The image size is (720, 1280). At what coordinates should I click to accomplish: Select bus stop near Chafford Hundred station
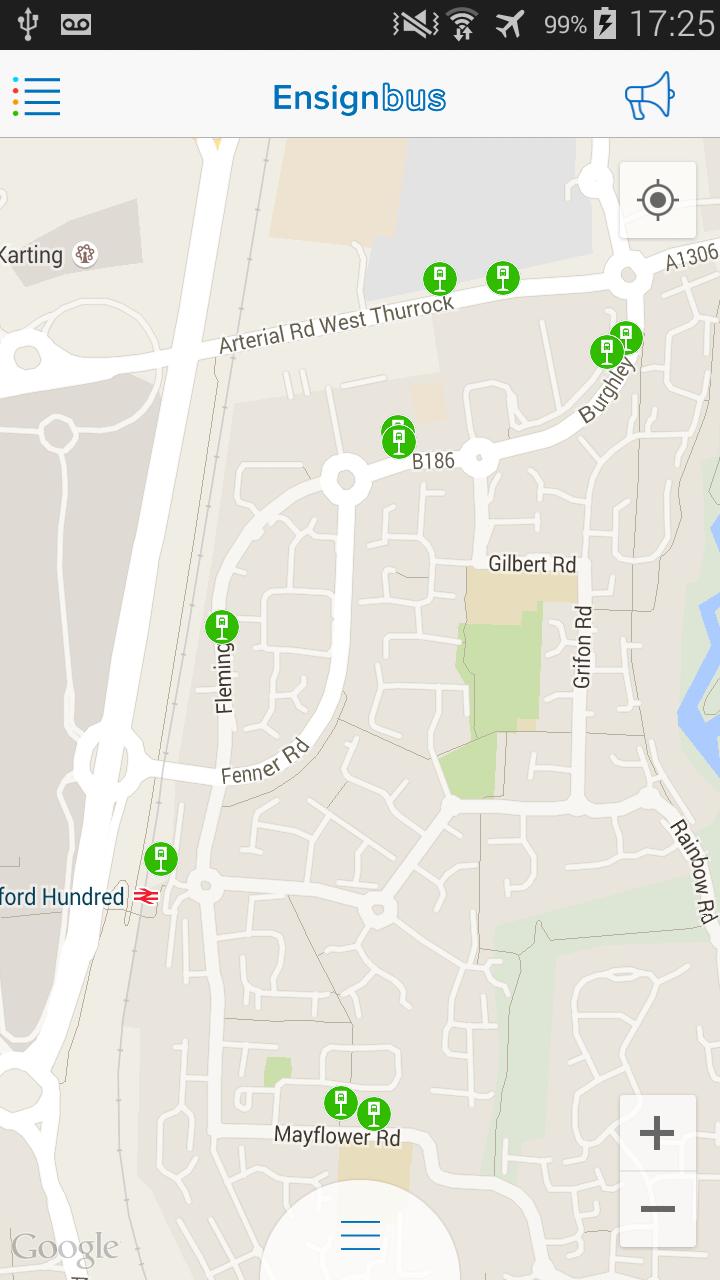(161, 858)
